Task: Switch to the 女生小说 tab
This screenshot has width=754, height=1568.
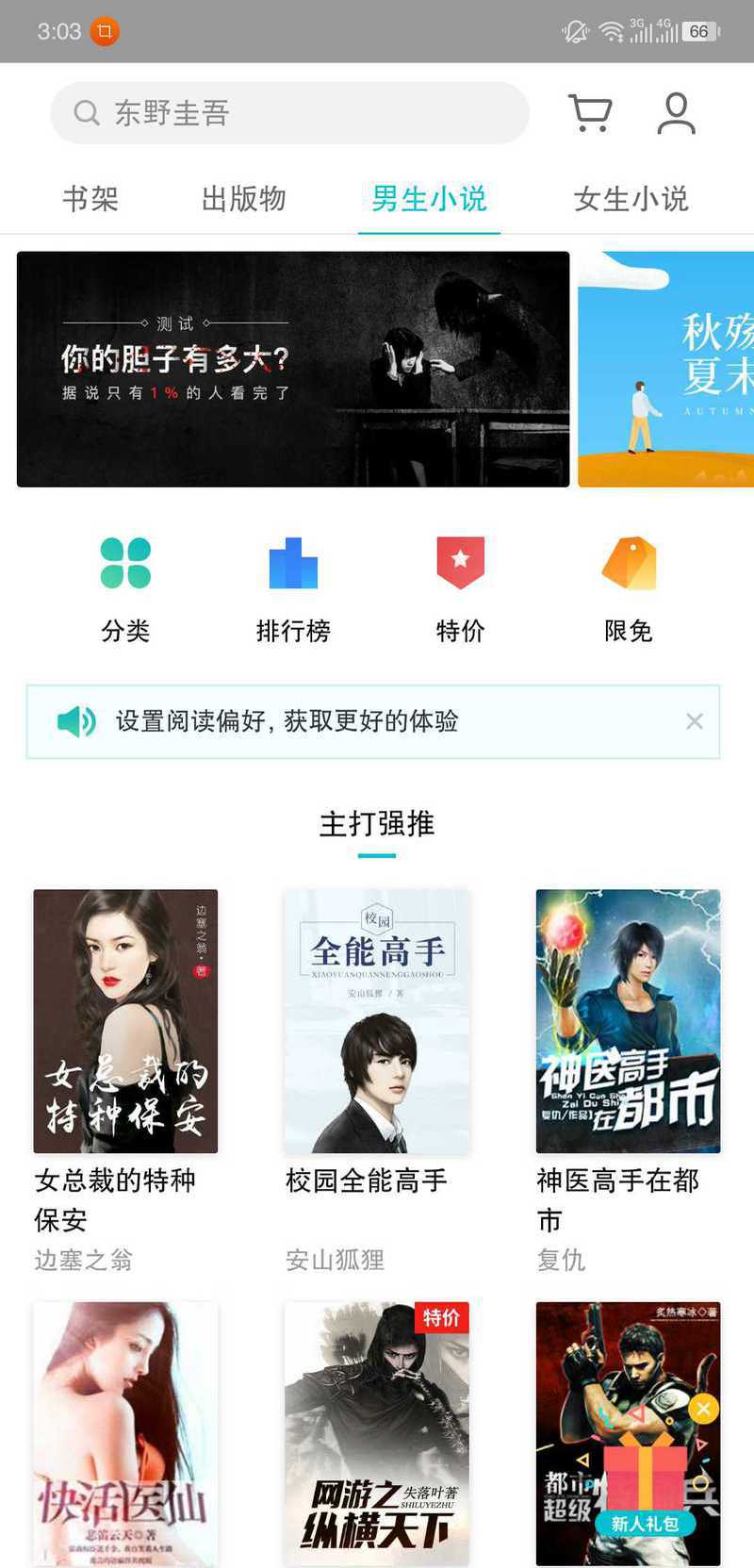Action: click(x=631, y=199)
